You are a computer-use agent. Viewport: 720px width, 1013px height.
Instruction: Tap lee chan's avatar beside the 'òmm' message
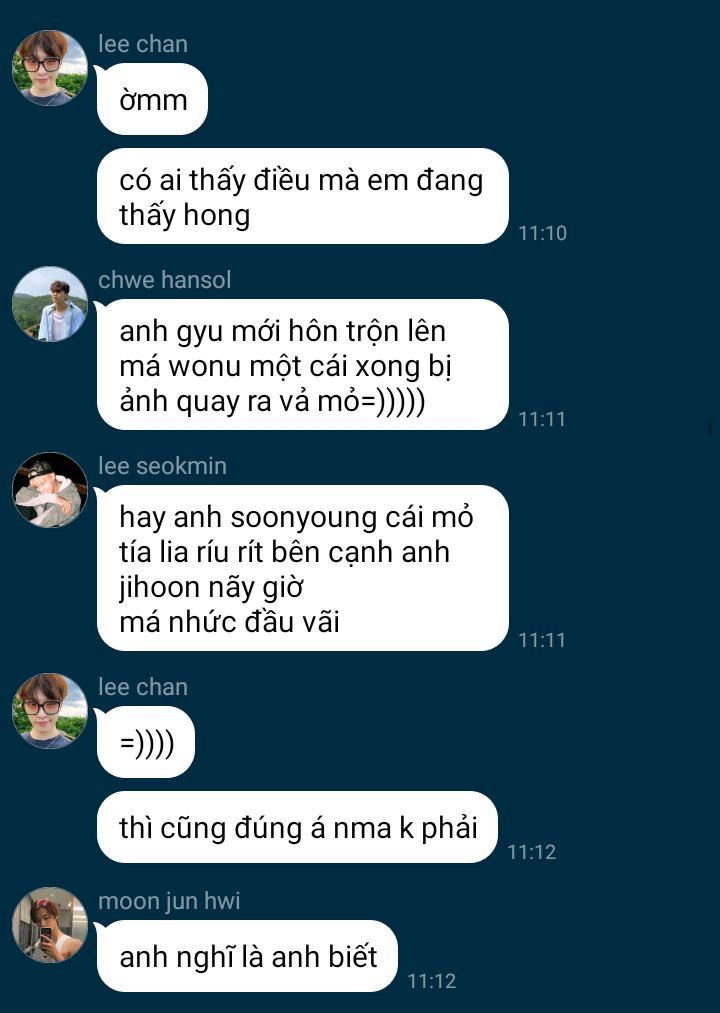[x=49, y=68]
